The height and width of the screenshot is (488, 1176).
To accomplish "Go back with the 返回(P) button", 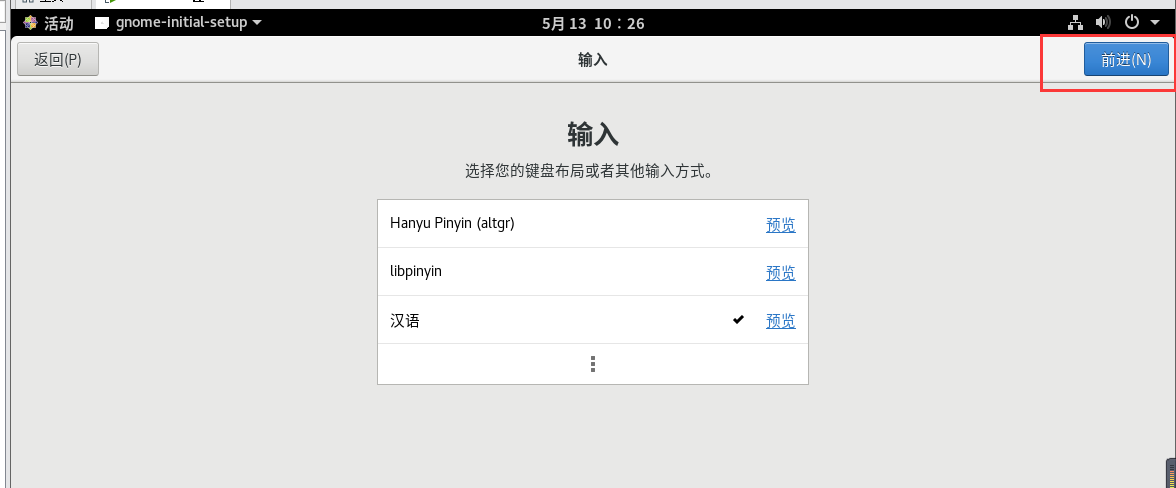I will coord(57,59).
